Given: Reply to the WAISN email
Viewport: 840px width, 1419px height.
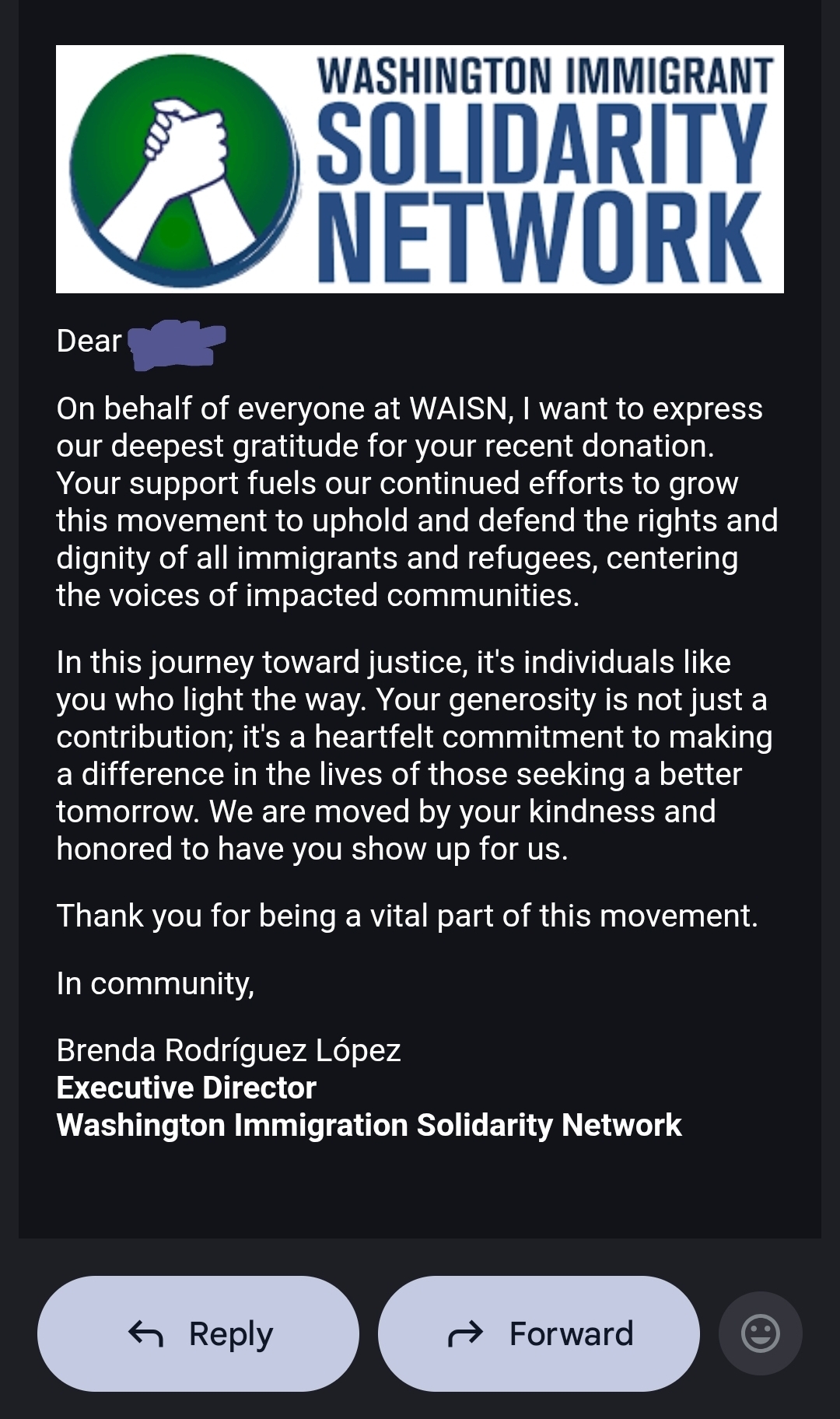Looking at the screenshot, I should 198,1333.
